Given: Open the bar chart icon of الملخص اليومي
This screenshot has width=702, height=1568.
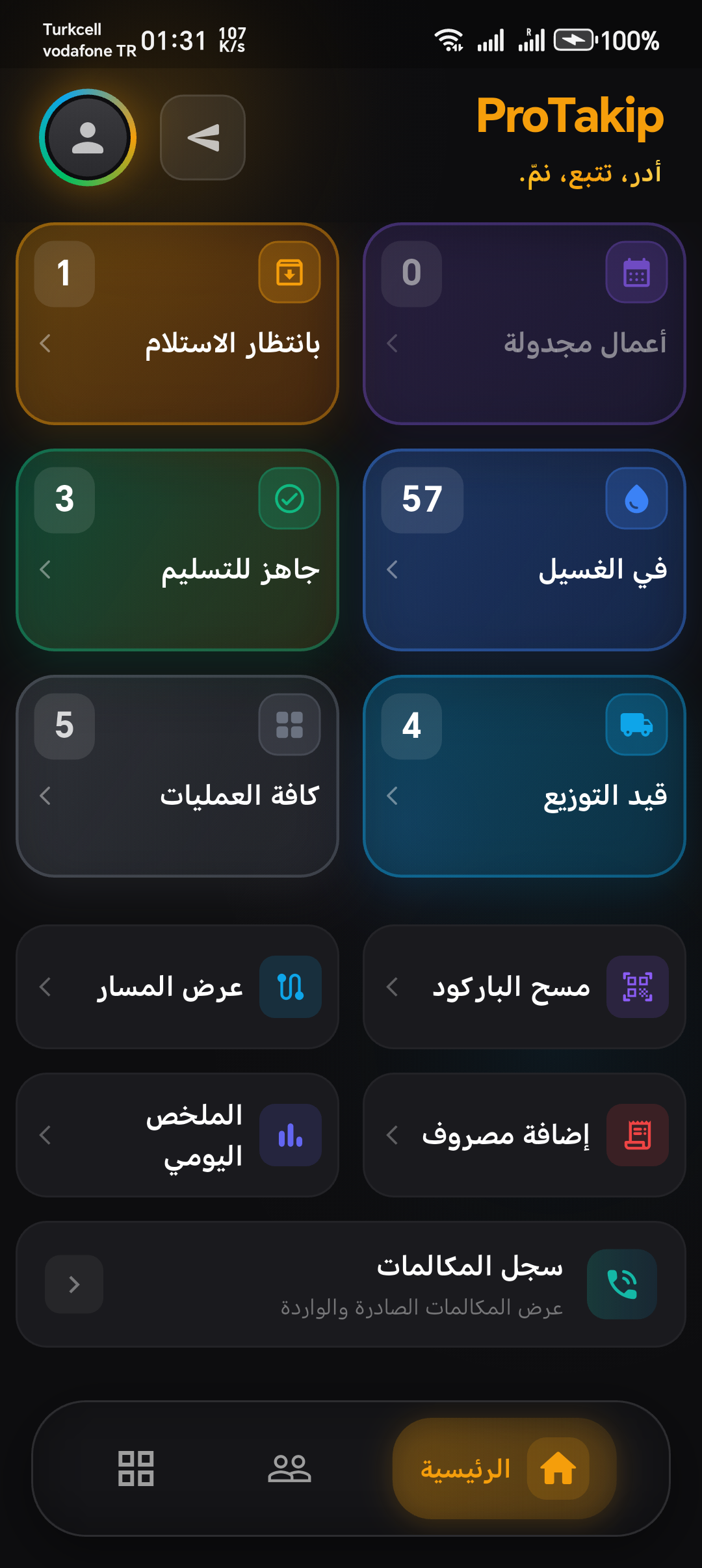Looking at the screenshot, I should [x=290, y=1134].
